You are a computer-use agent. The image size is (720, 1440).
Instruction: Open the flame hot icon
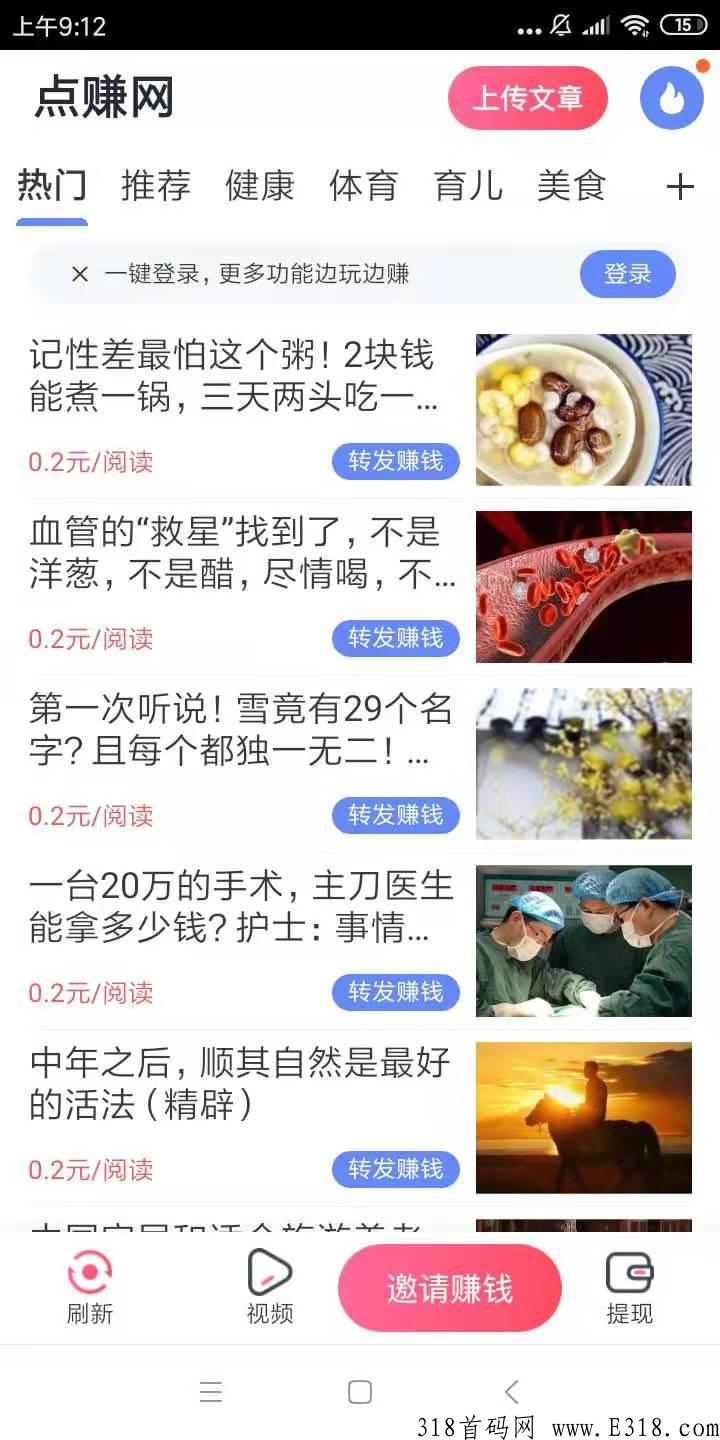coord(672,98)
